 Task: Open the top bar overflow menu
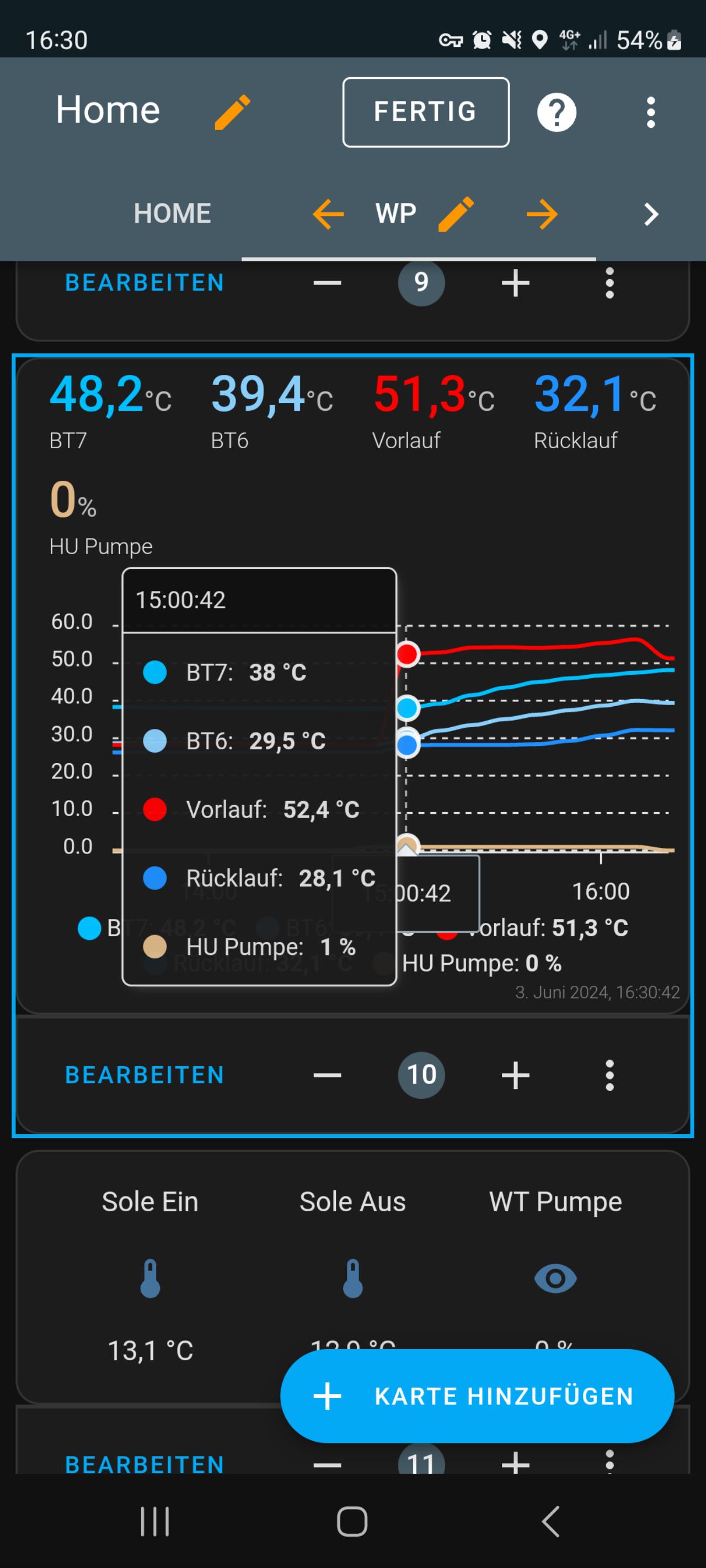tap(650, 112)
